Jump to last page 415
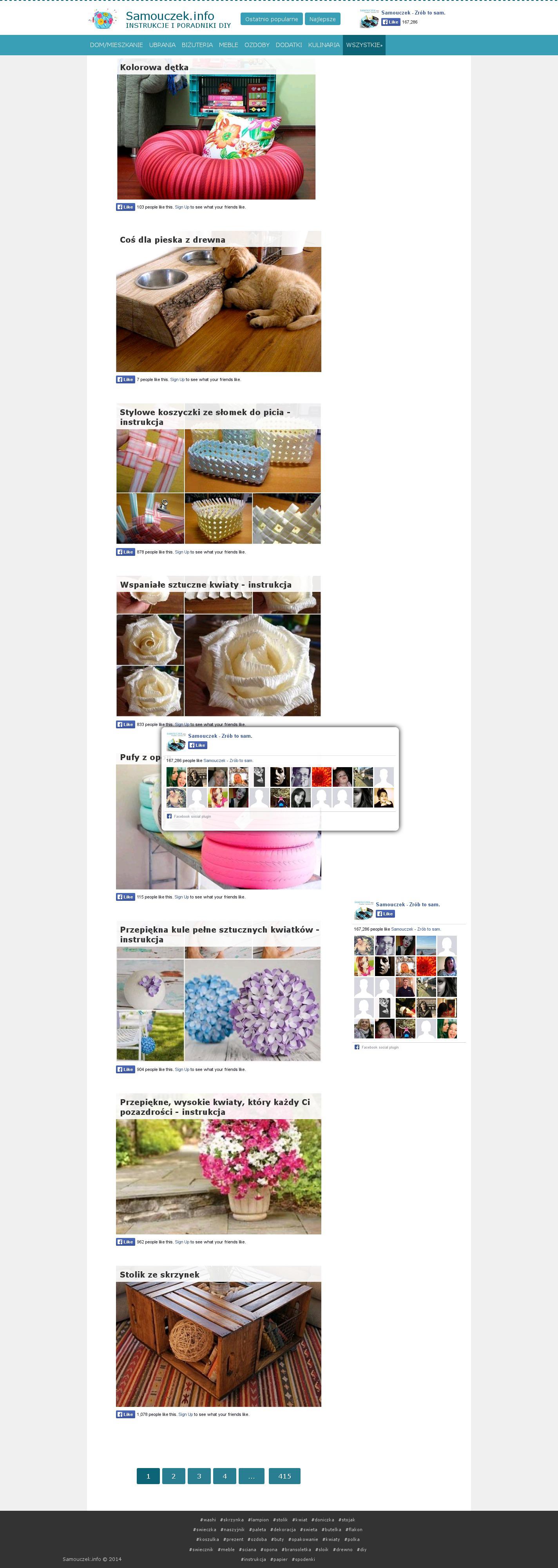 tap(284, 1475)
